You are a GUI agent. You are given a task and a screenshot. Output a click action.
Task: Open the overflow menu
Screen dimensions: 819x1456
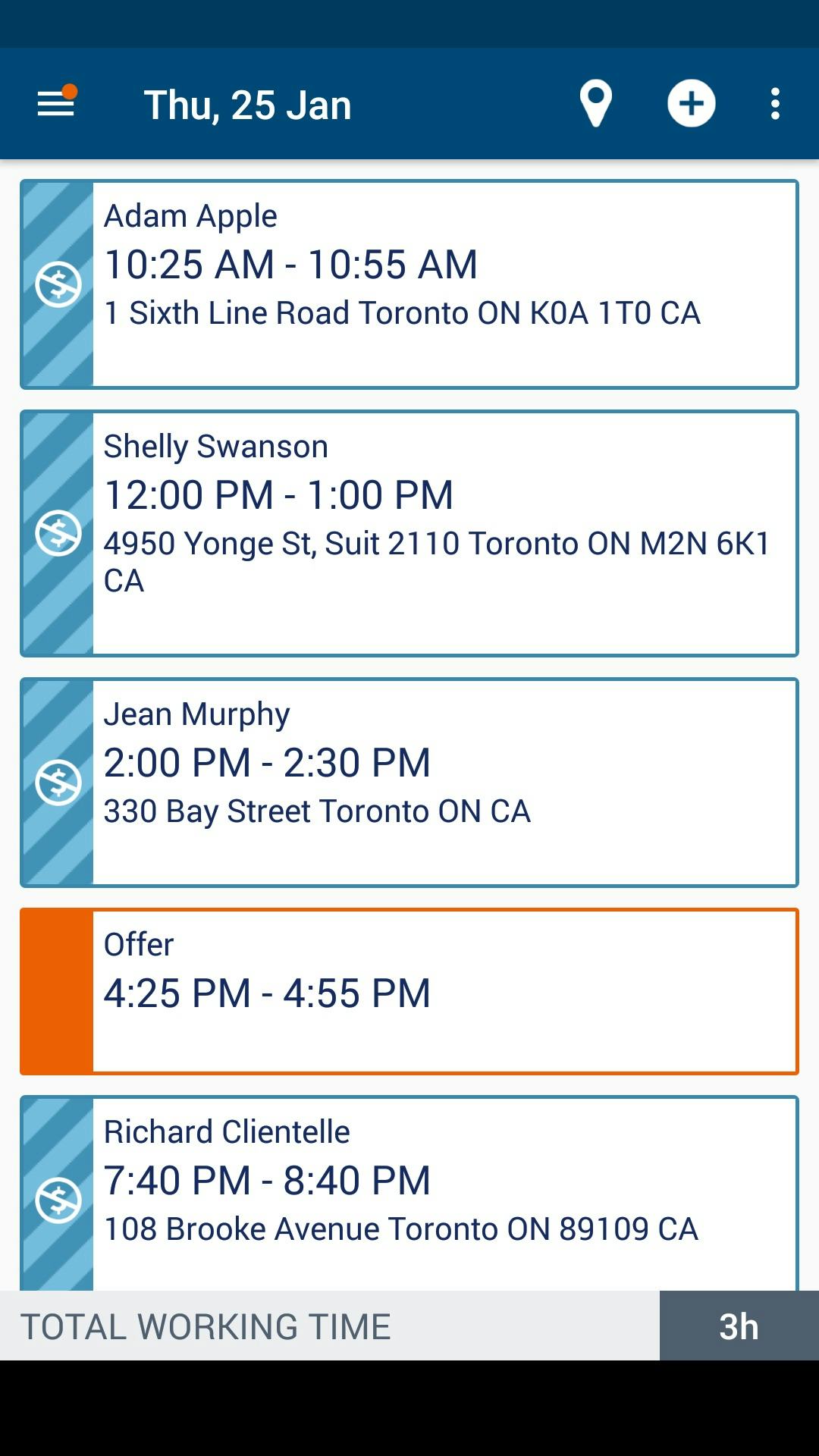[x=775, y=104]
